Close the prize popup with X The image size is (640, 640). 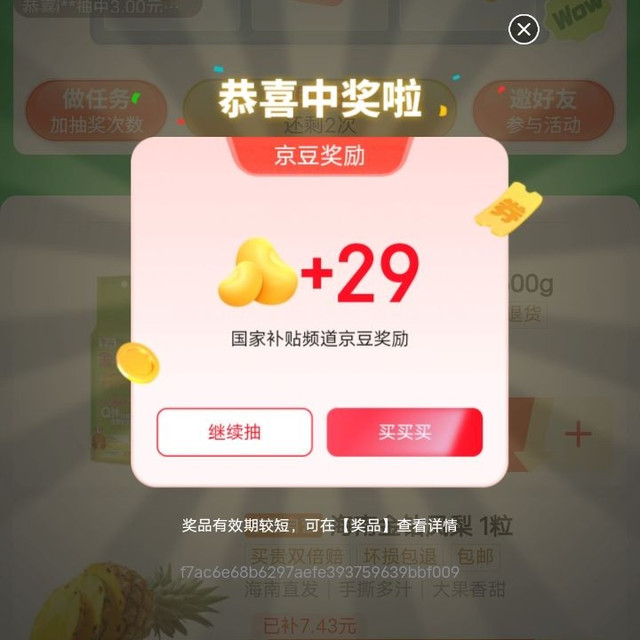tap(524, 30)
